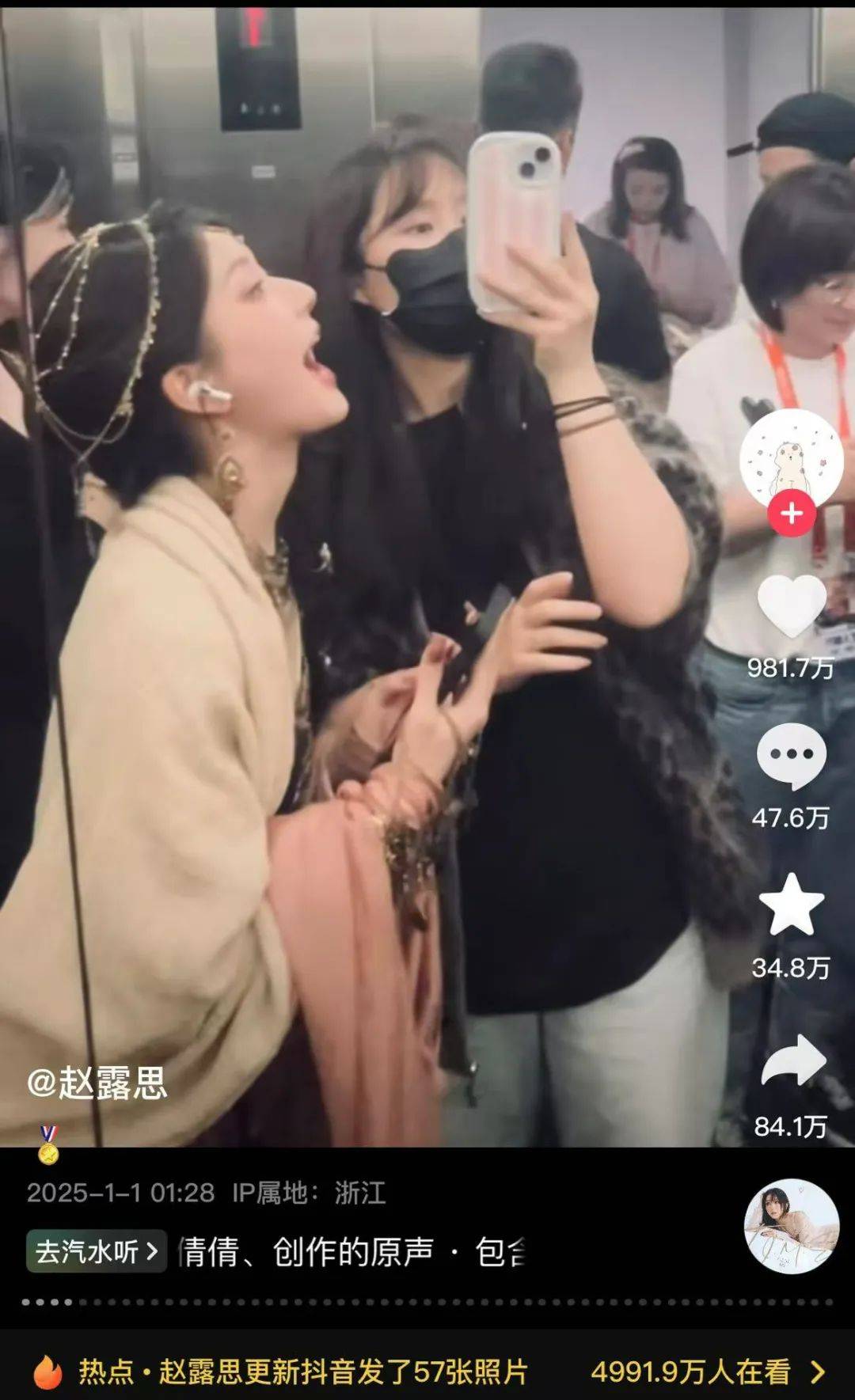Tap the 去汽水听 music chip
The image size is (855, 1400).
97,1251
